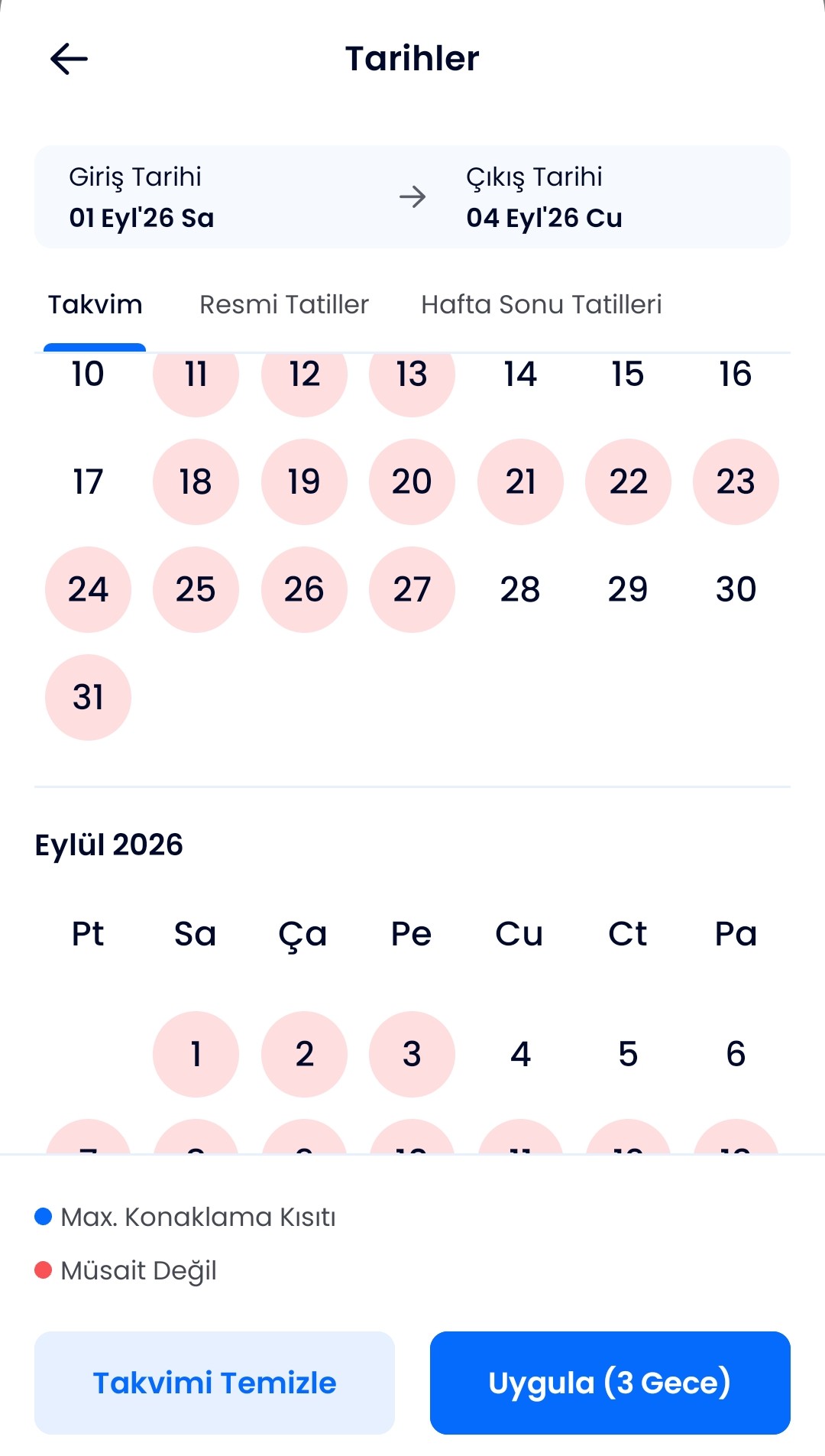
Task: Select the Takvim tab
Action: 95,304
